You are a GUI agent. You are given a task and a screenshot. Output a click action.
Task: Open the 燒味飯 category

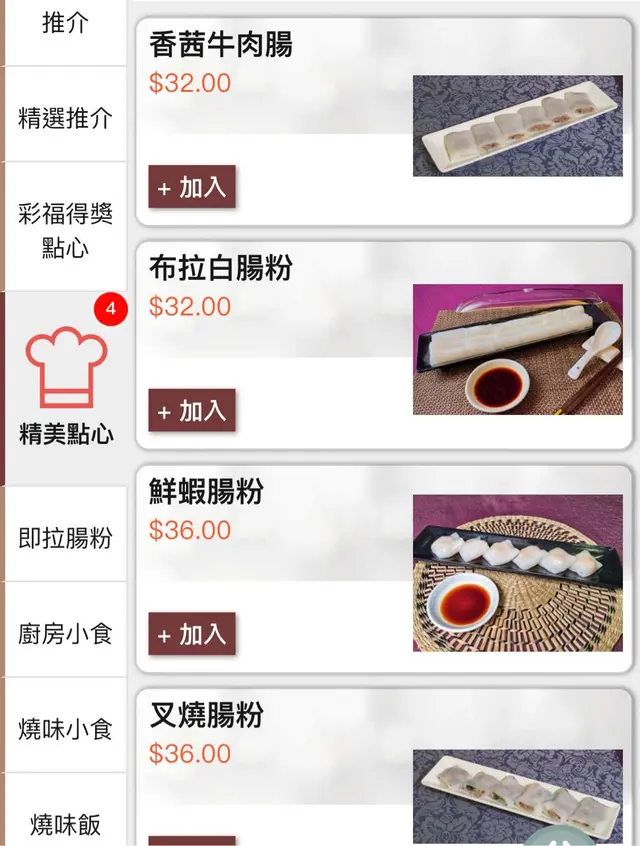click(65, 823)
